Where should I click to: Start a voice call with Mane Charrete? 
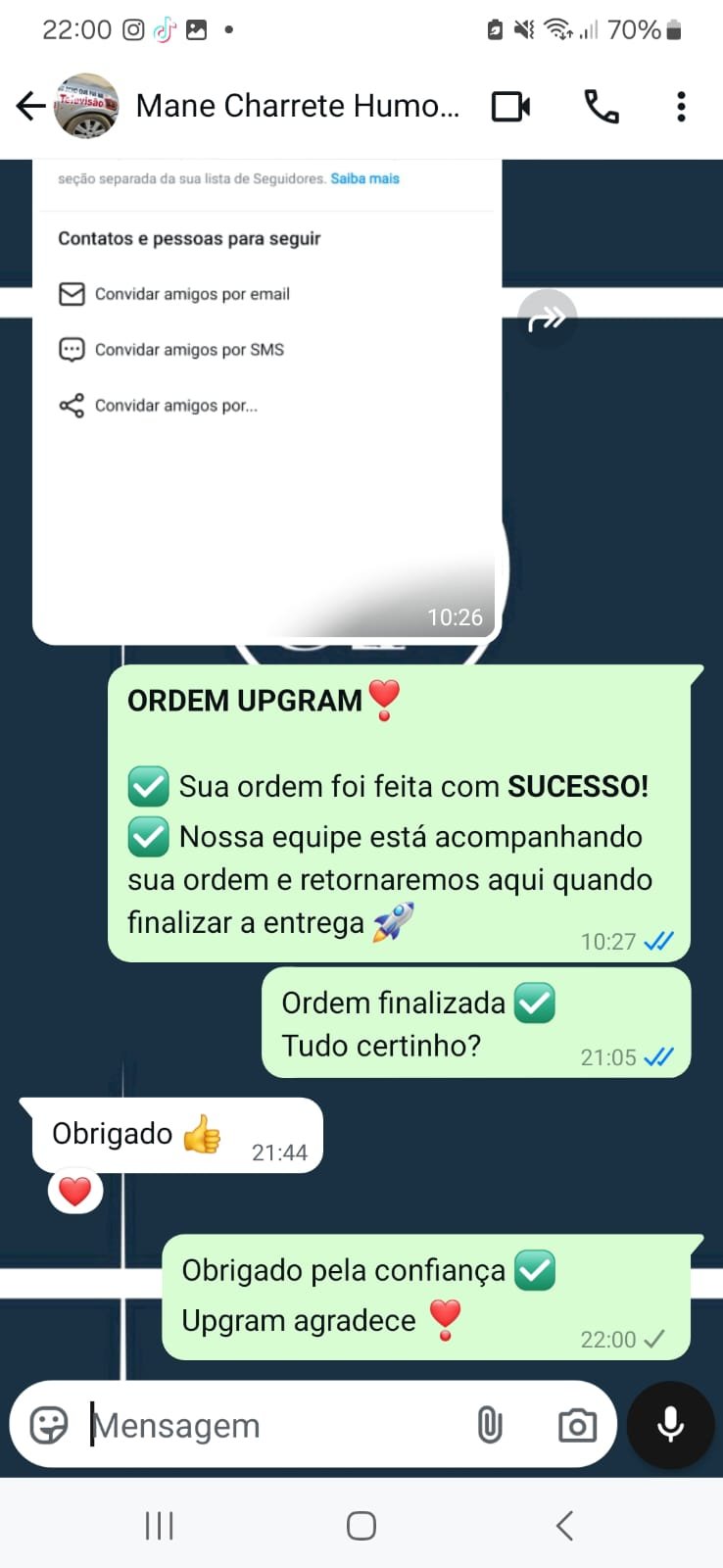coord(601,106)
